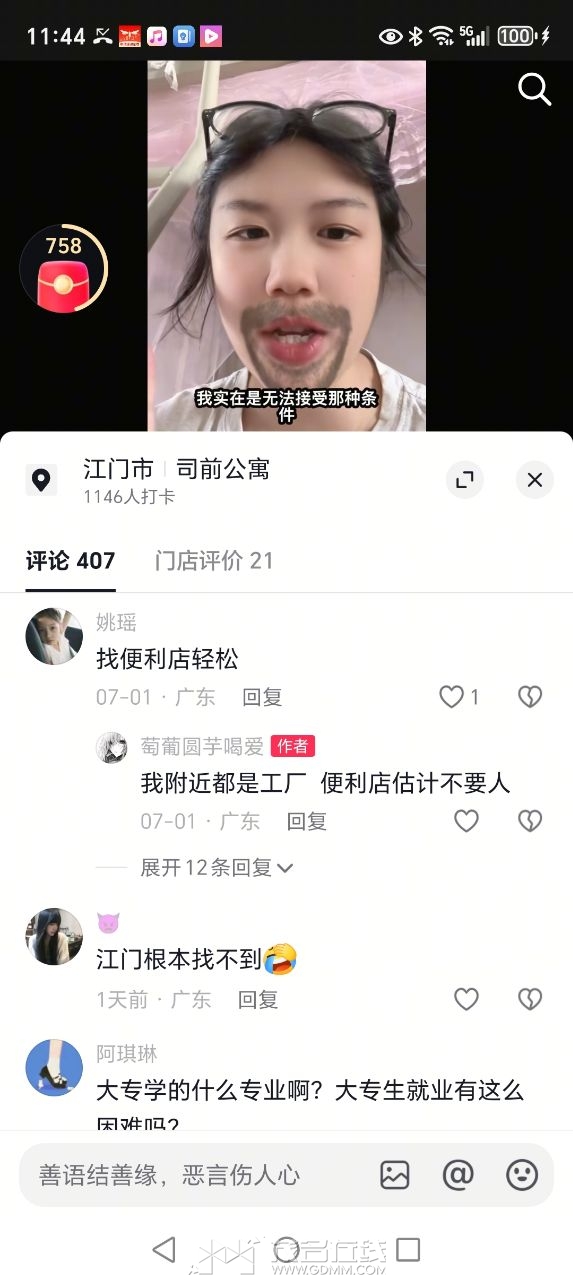This screenshot has width=573, height=1280.
Task: Switch to the 门店评价 tab
Action: point(213,561)
